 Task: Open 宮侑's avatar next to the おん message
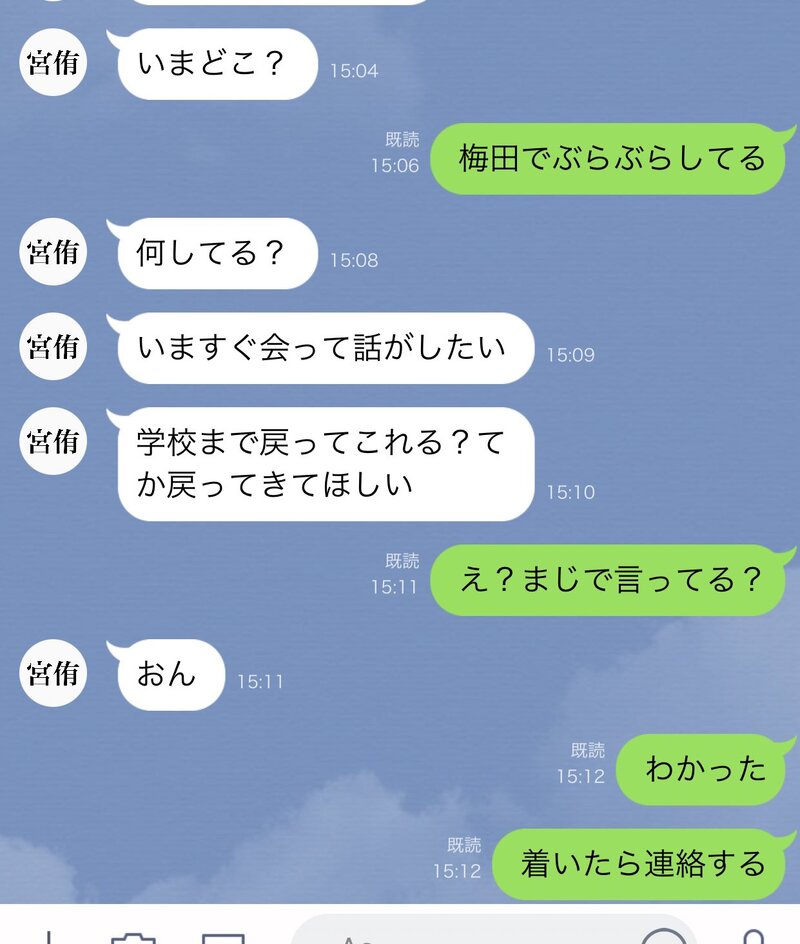pyautogui.click(x=54, y=673)
